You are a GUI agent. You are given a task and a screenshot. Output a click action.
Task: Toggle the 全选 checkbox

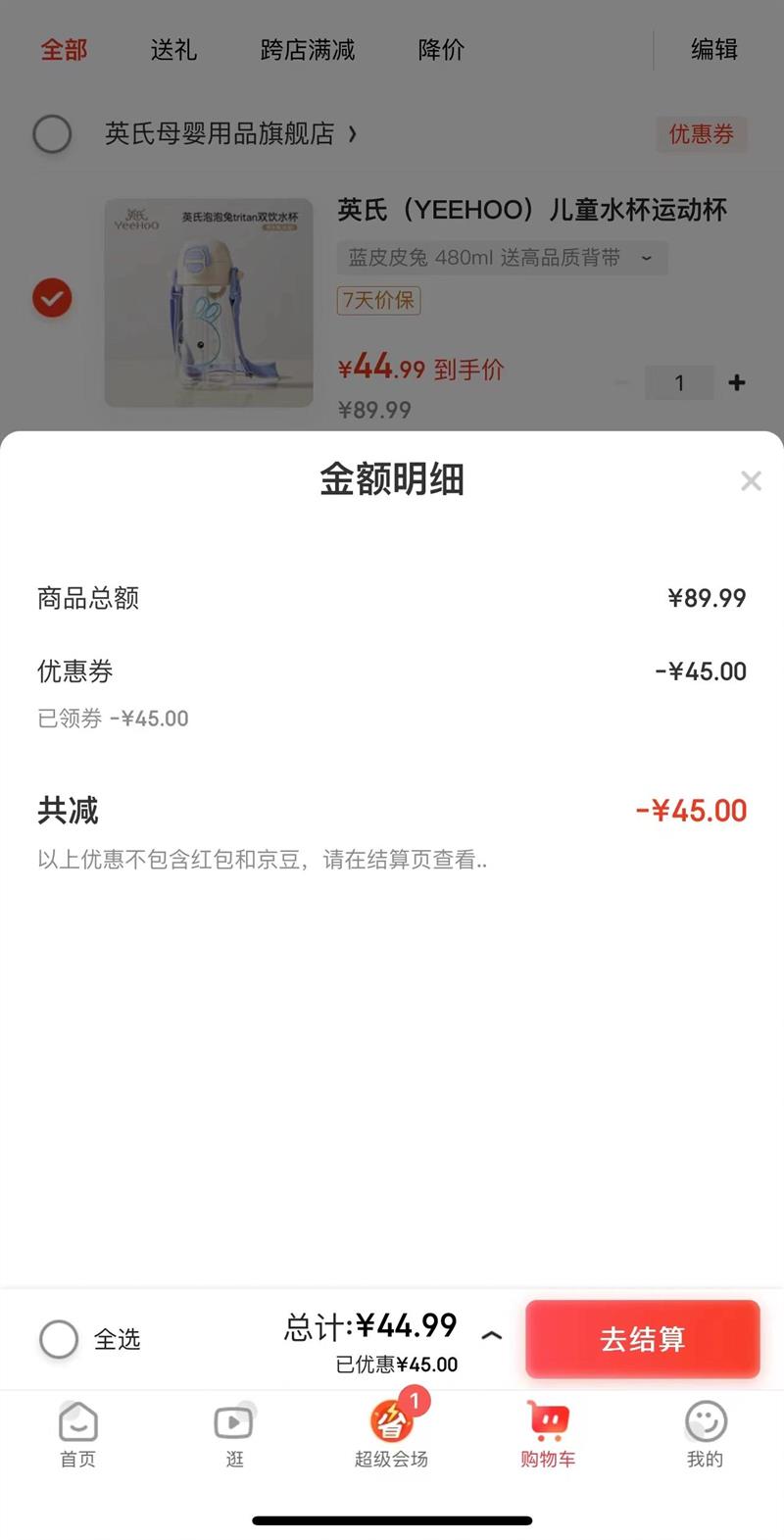pyautogui.click(x=59, y=1338)
